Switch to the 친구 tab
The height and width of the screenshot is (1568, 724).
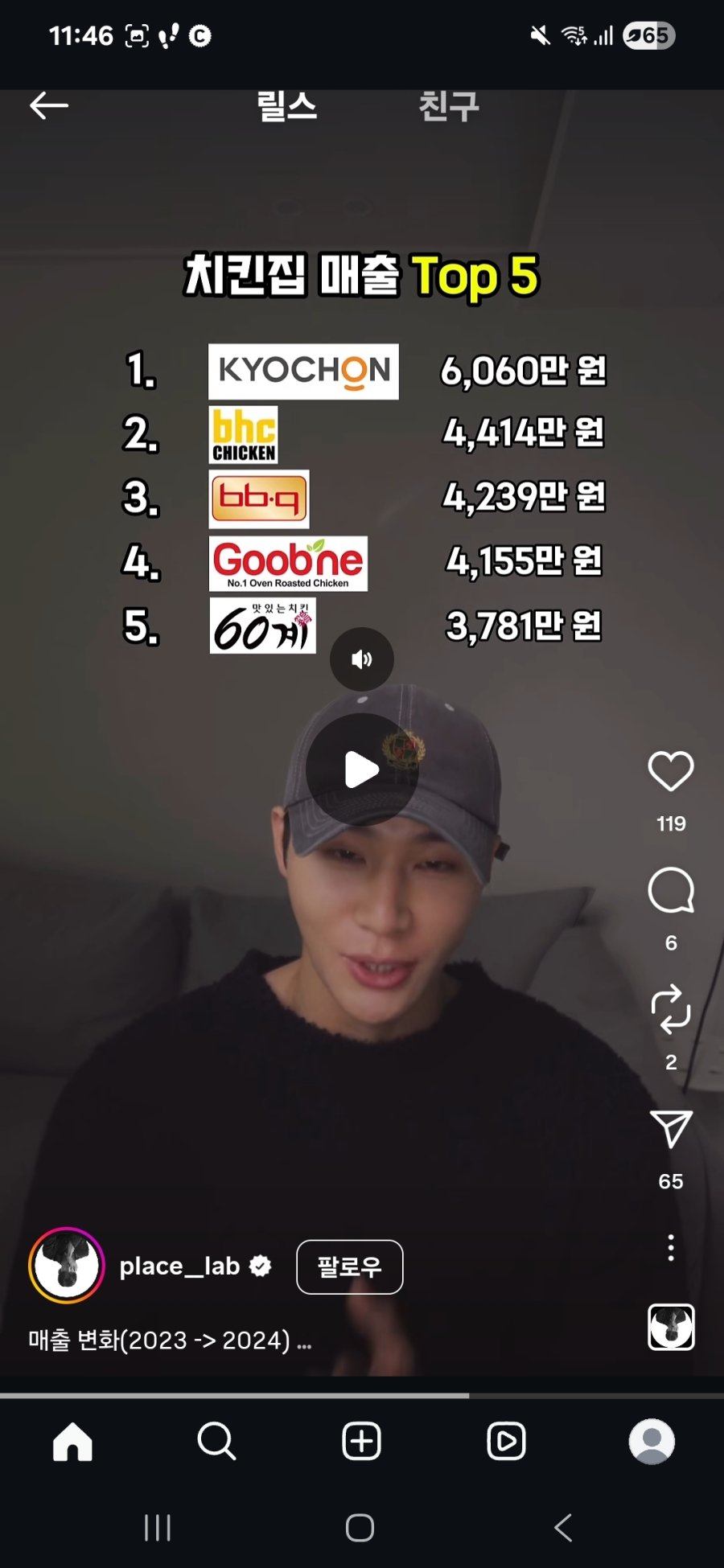coord(449,106)
